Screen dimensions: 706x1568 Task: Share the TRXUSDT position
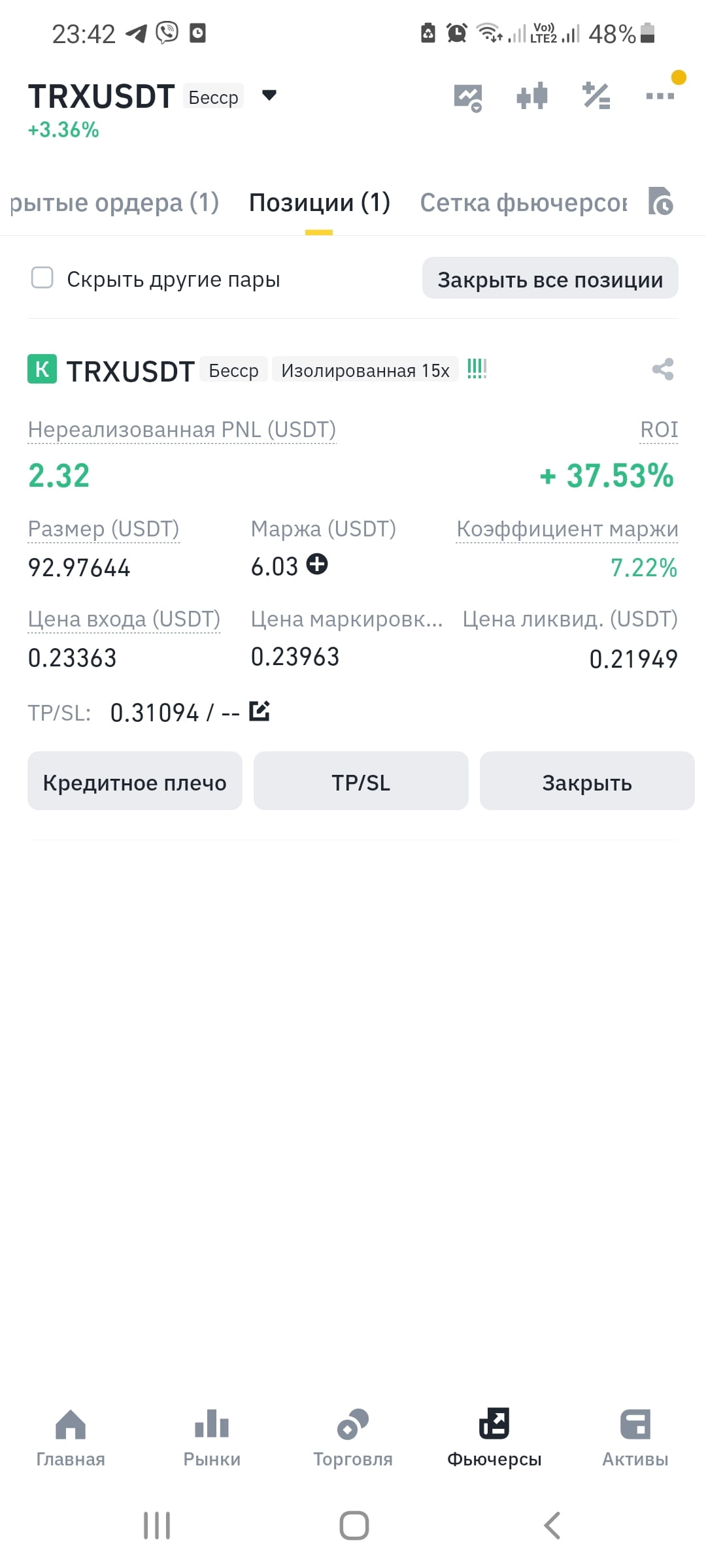663,369
